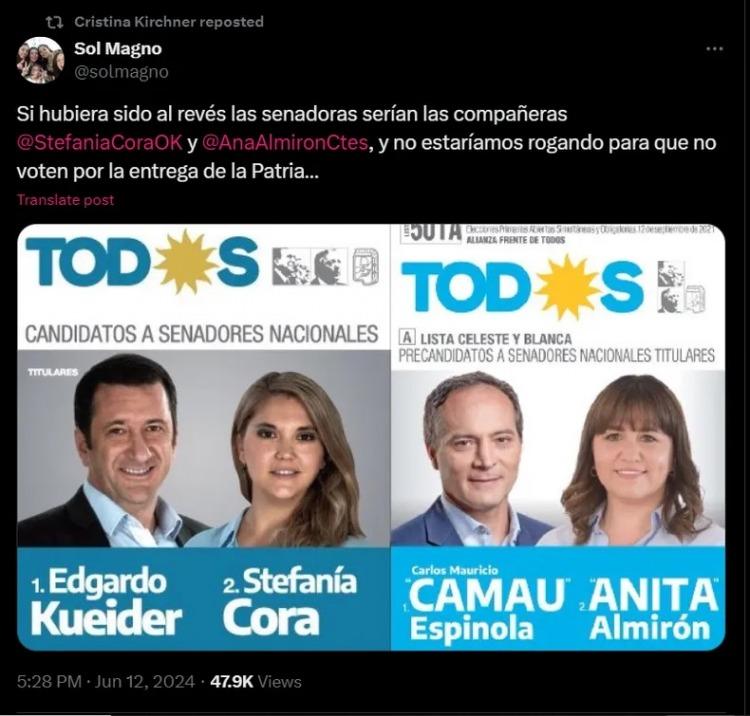Open Cristina Kirchner reposted link
The image size is (750, 716).
[168, 21]
